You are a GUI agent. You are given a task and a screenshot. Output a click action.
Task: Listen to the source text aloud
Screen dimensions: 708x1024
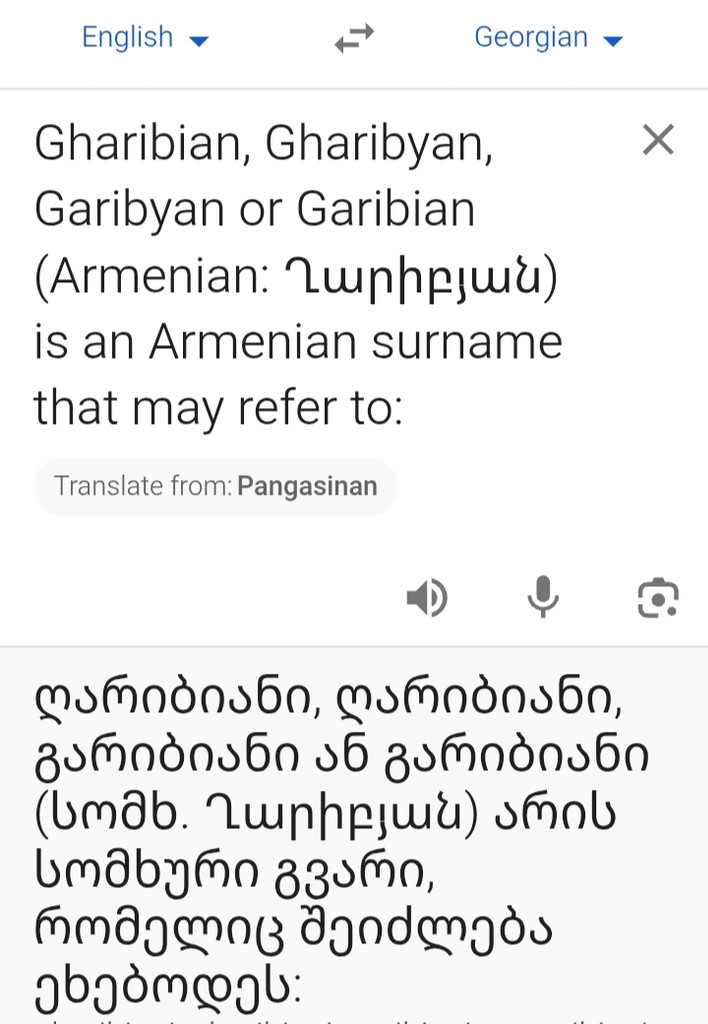pyautogui.click(x=426, y=598)
